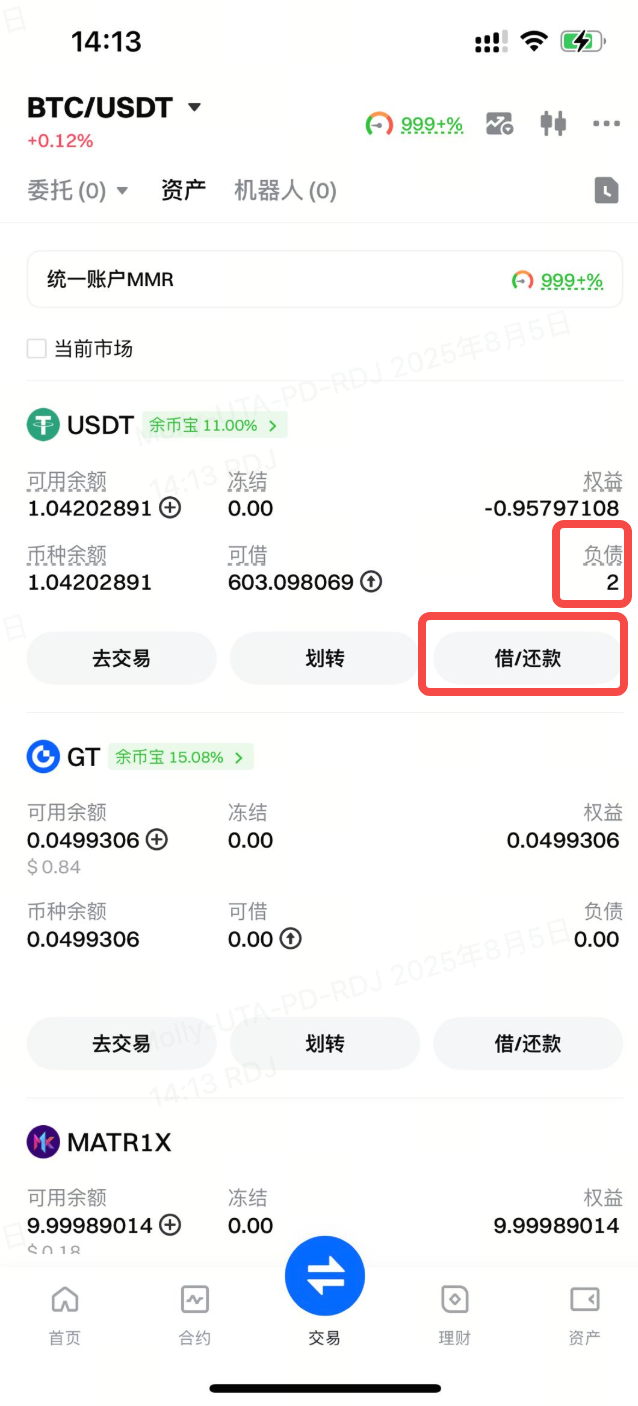Switch to the 委托 (0) tab
Image resolution: width=638 pixels, height=1406 pixels.
coord(77,190)
